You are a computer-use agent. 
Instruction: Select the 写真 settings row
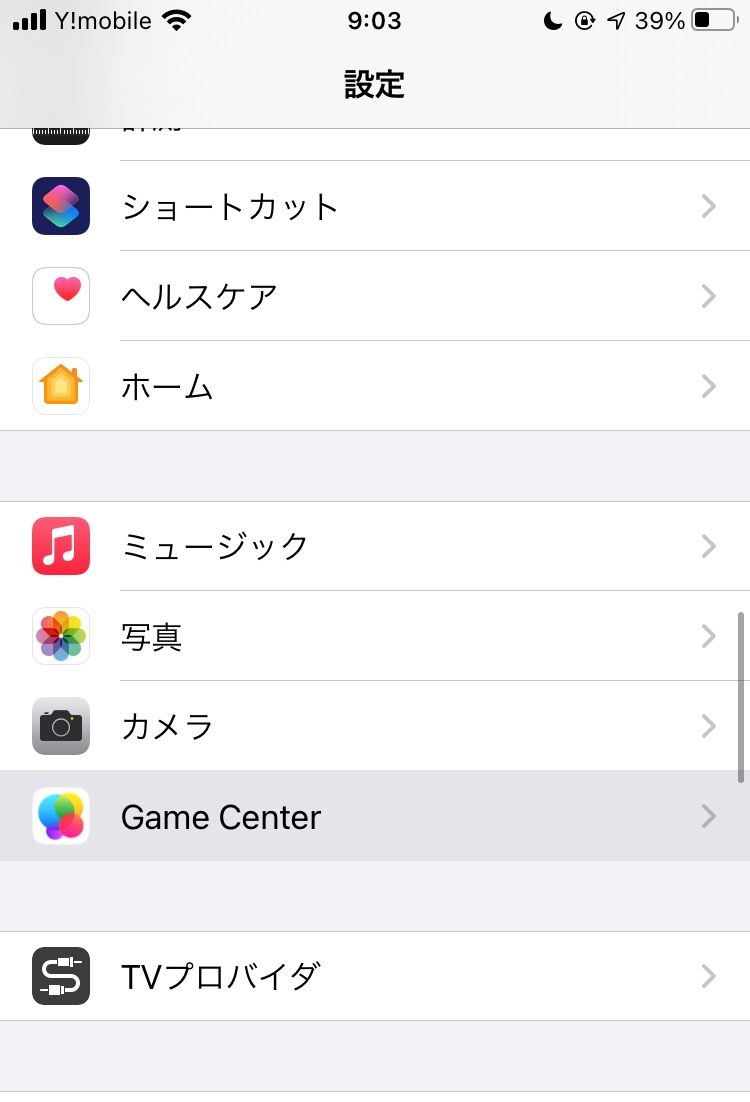(152, 636)
